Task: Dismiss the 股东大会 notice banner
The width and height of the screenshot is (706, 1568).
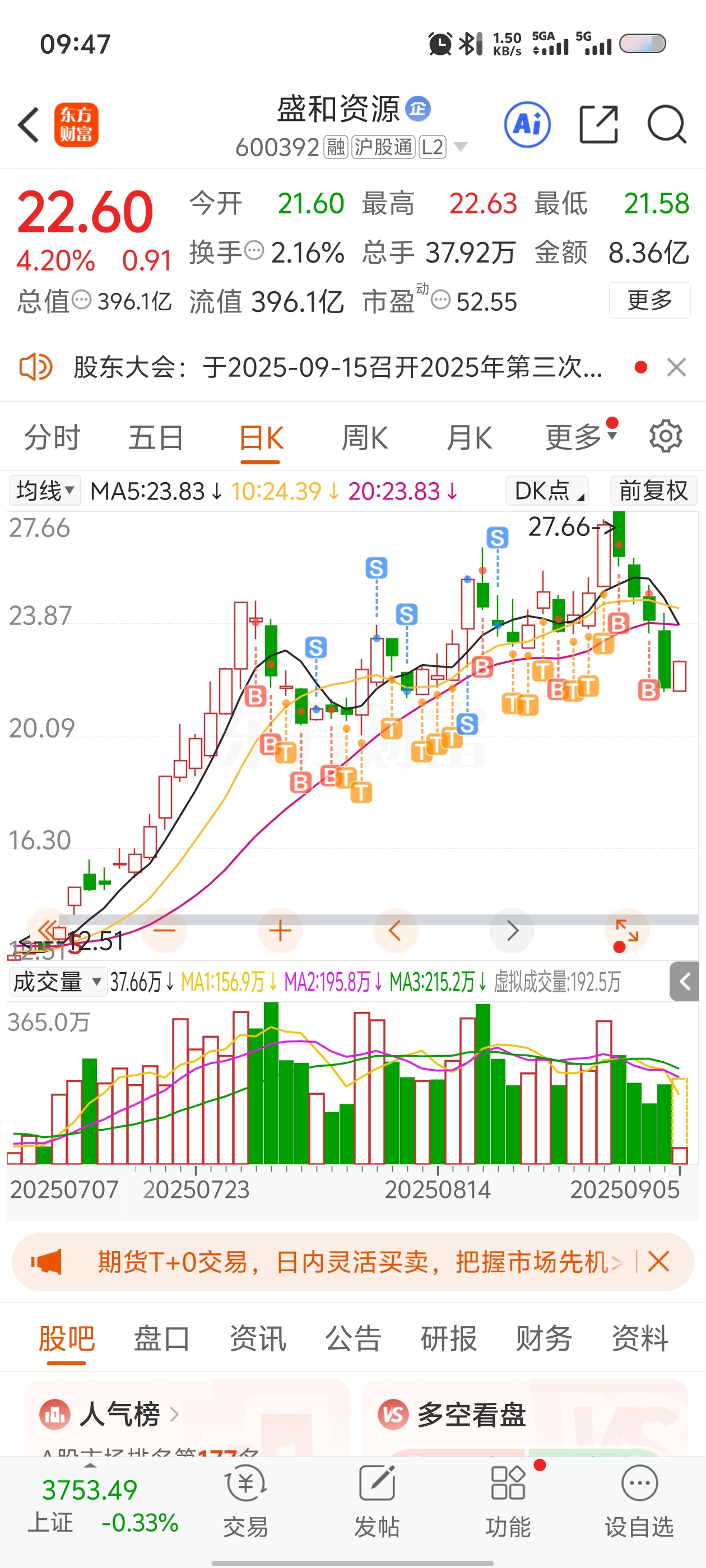Action: coord(676,368)
